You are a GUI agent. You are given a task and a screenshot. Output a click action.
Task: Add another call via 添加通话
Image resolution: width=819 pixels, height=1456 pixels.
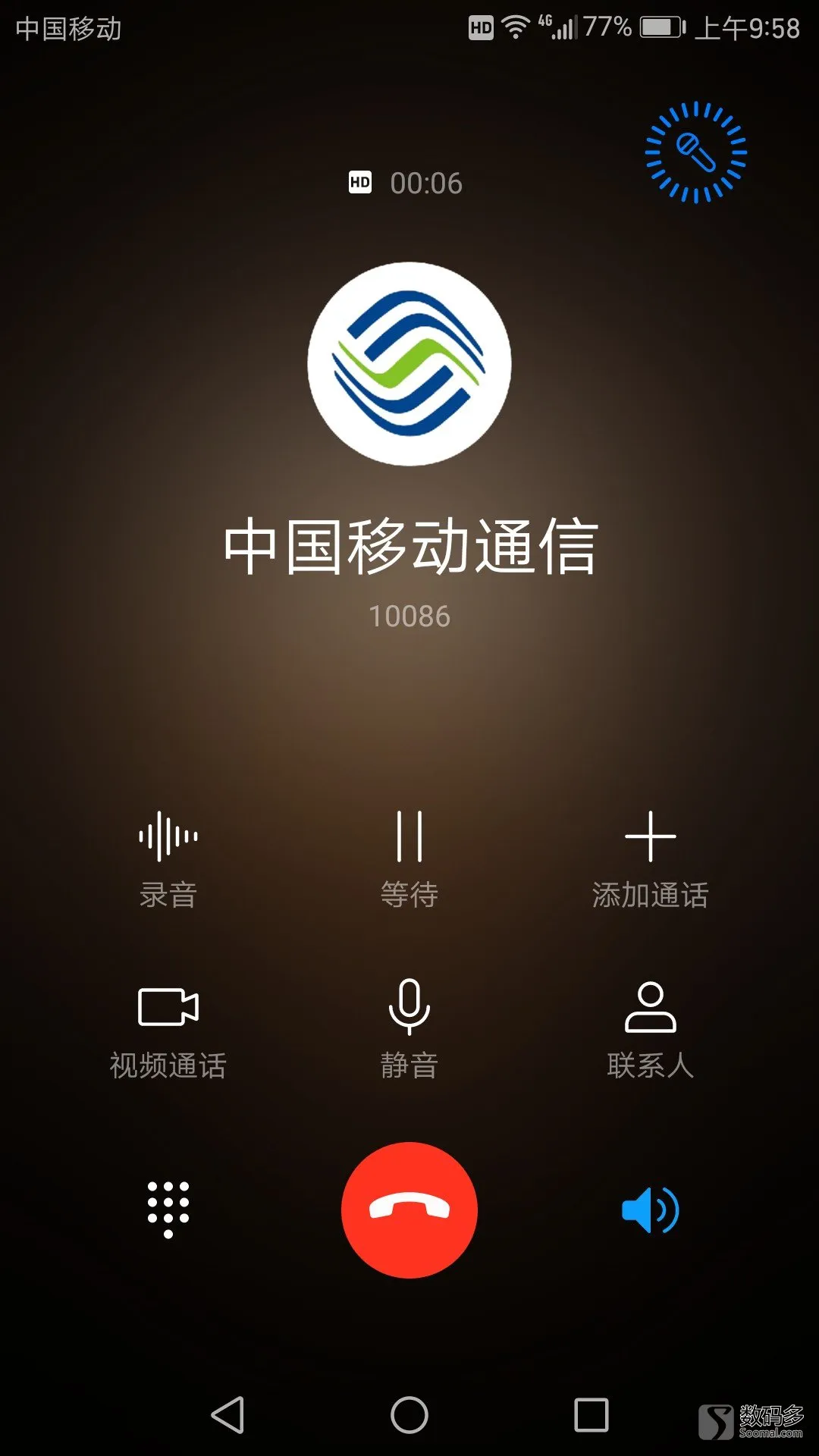coord(650,860)
